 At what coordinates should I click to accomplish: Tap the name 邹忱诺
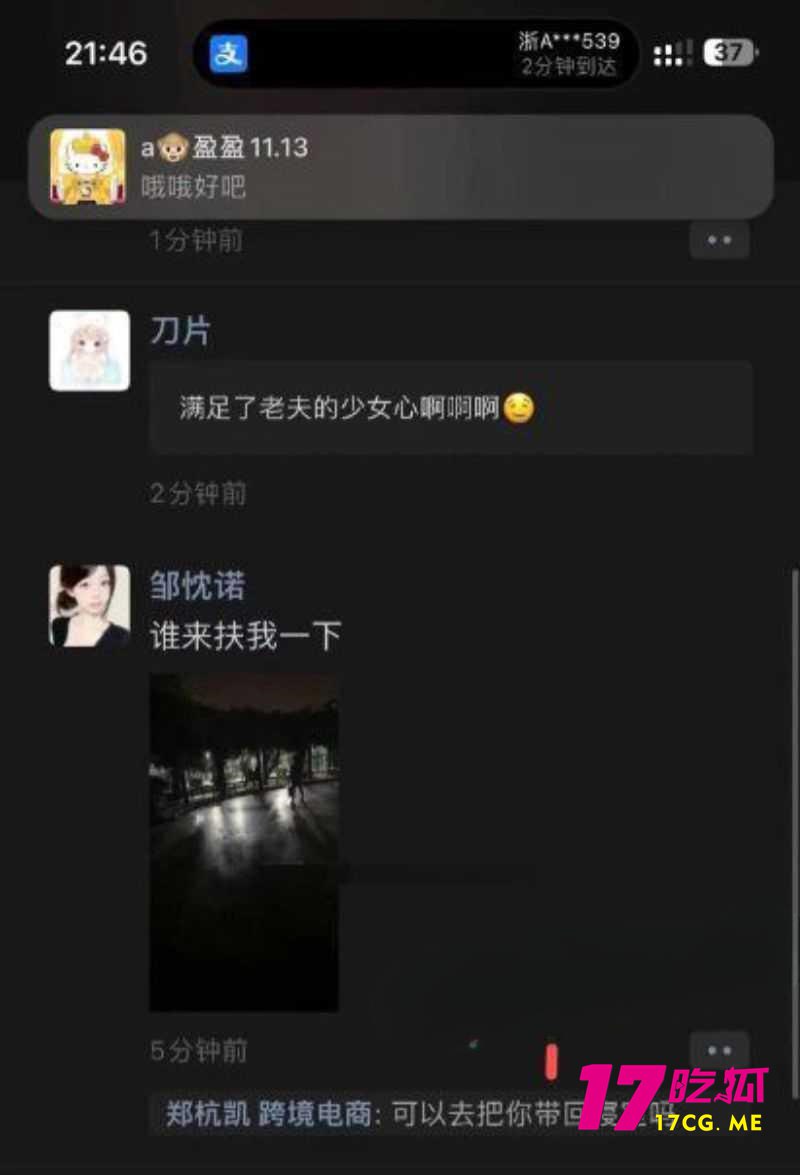click(x=198, y=586)
